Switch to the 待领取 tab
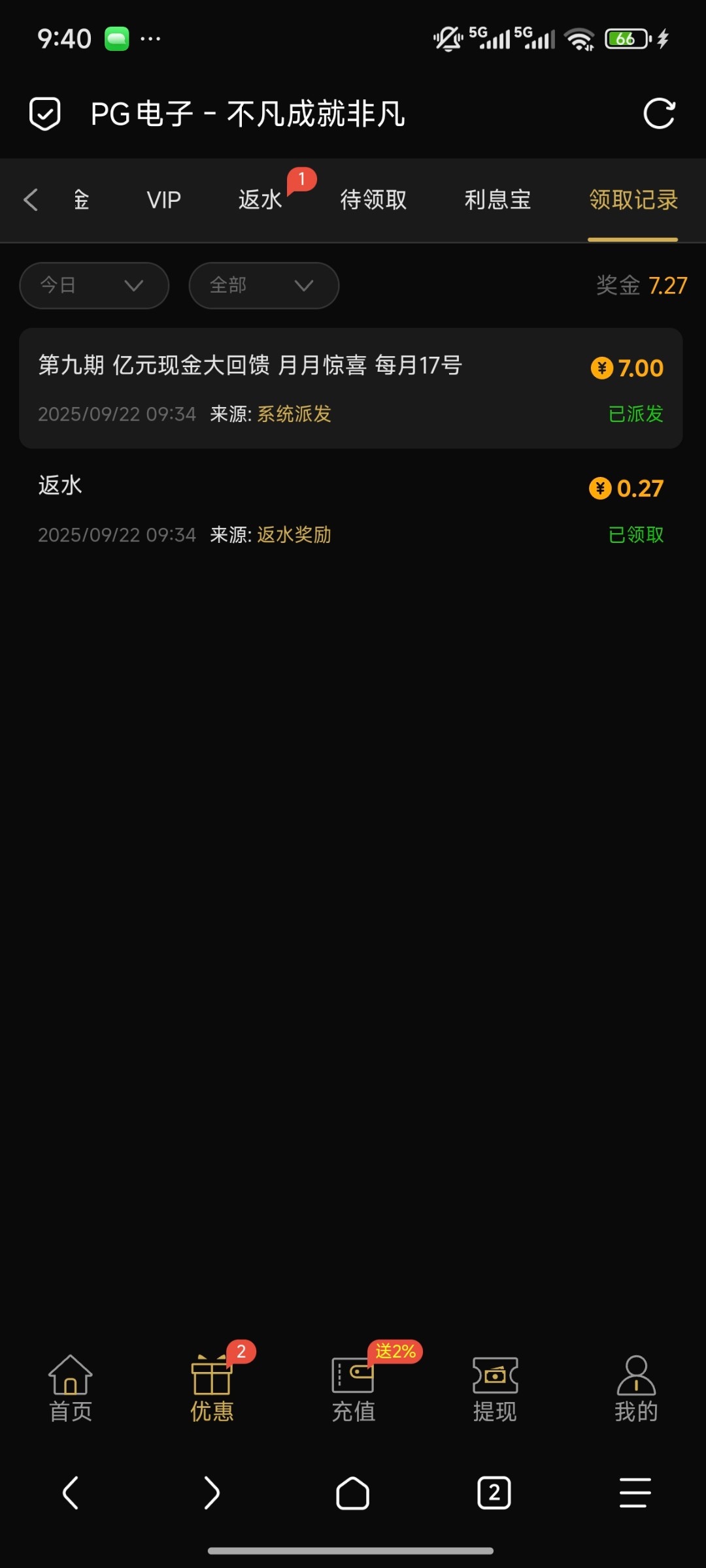 [x=373, y=200]
